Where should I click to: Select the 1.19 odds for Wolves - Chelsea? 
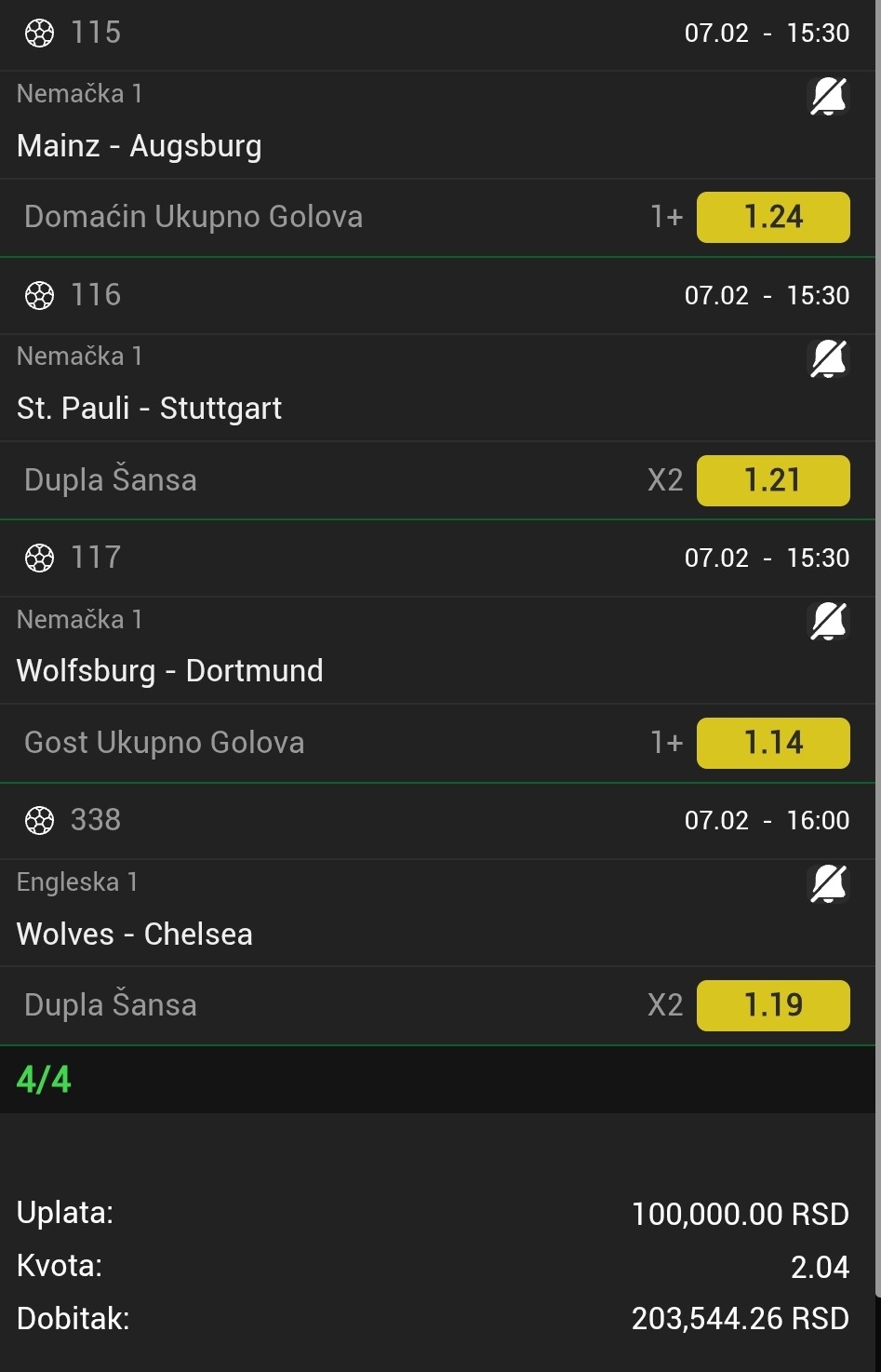pos(773,1005)
